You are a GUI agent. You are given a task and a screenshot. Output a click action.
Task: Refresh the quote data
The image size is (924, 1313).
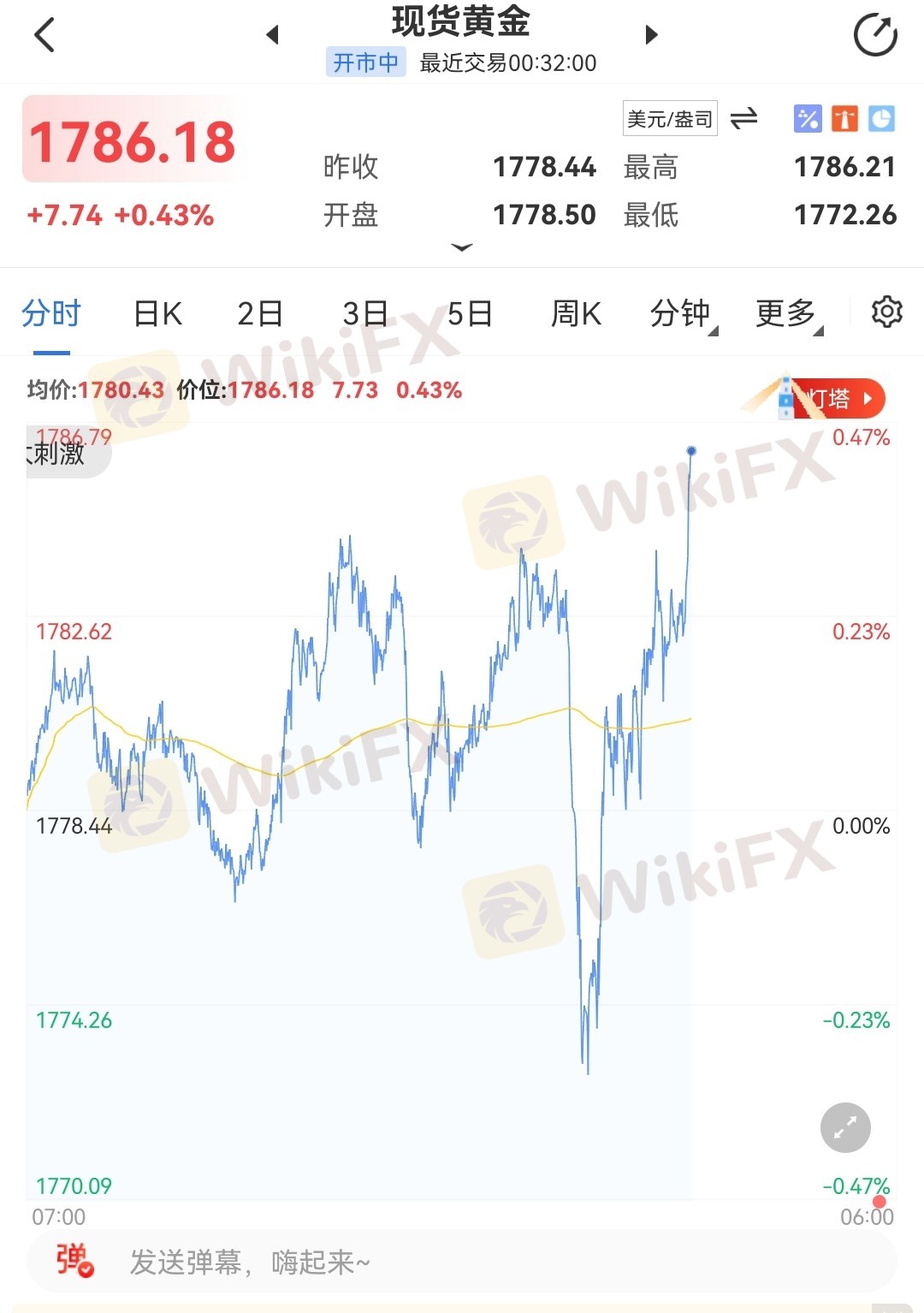[875, 35]
